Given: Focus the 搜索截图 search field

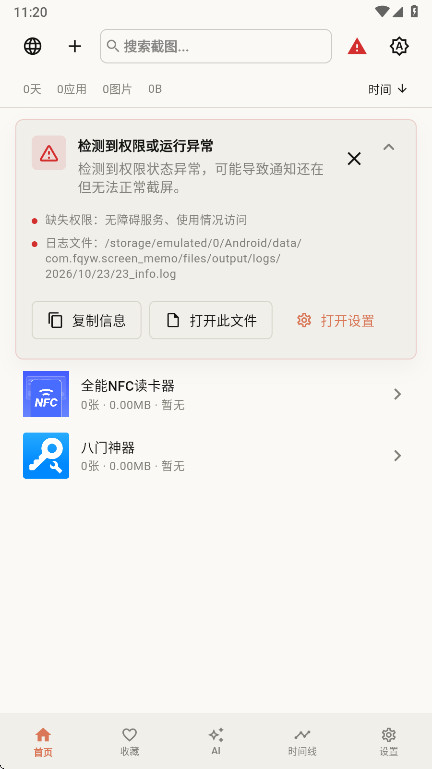Looking at the screenshot, I should pyautogui.click(x=216, y=46).
